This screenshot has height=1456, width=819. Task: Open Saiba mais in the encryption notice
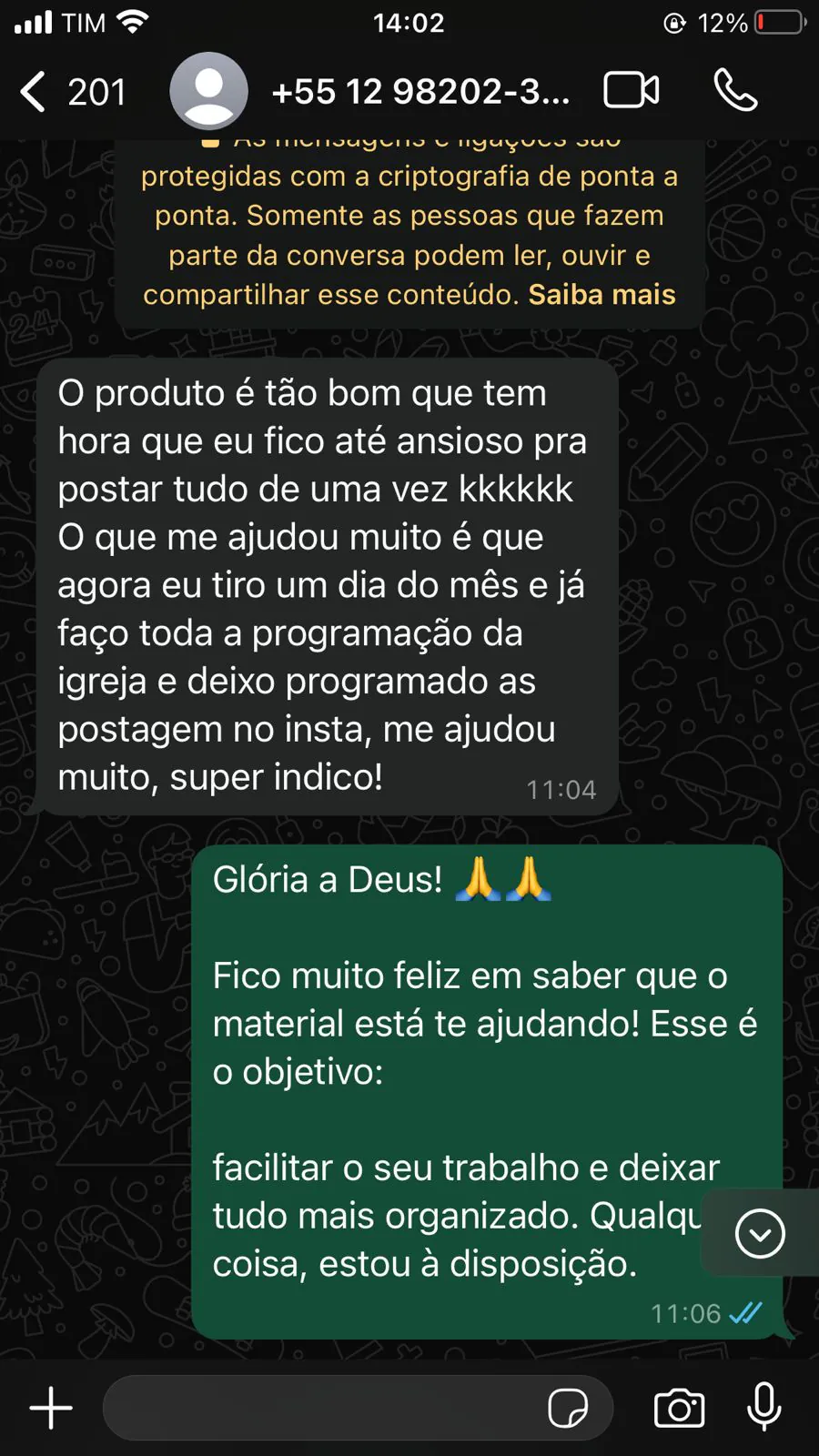coord(601,294)
